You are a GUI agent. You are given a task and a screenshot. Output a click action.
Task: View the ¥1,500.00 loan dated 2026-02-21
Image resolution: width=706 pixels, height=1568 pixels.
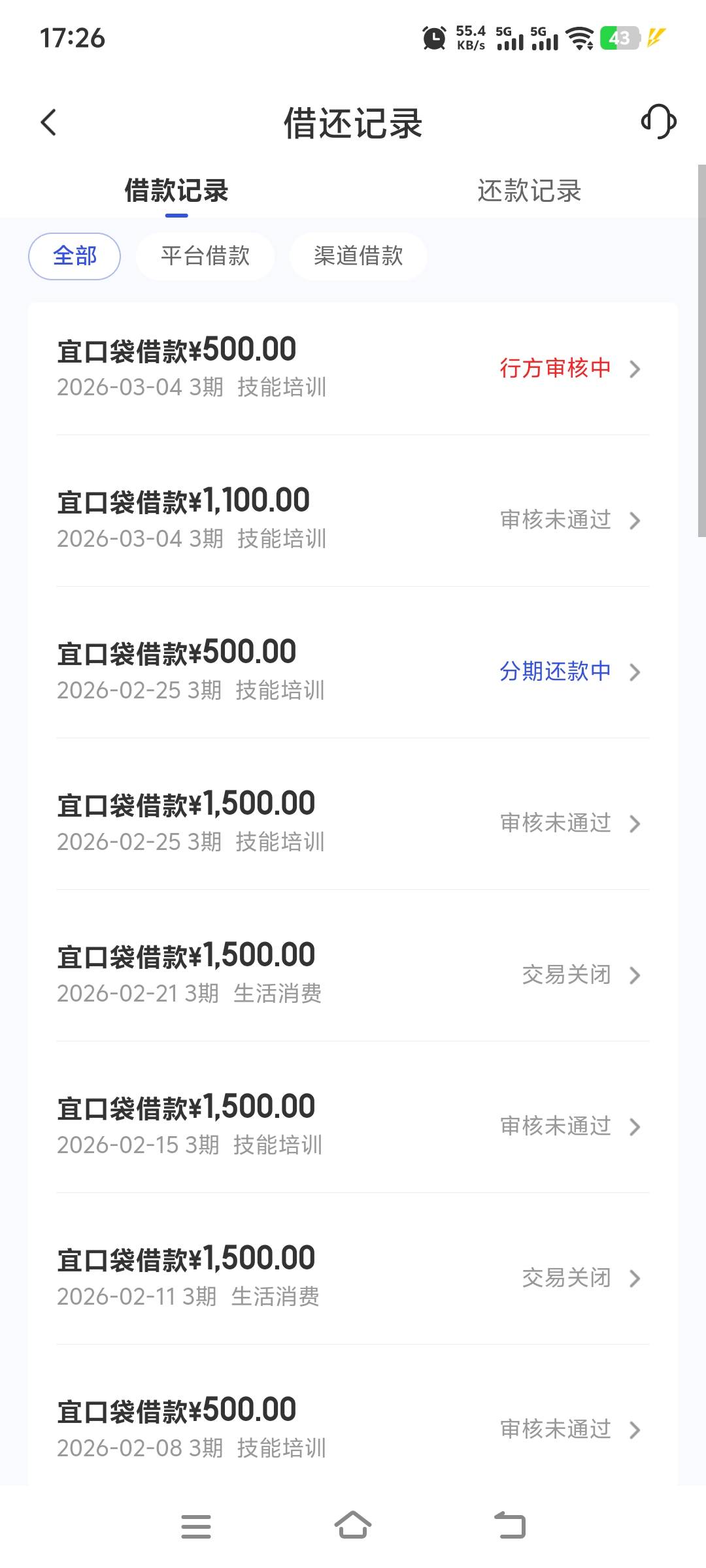(353, 974)
